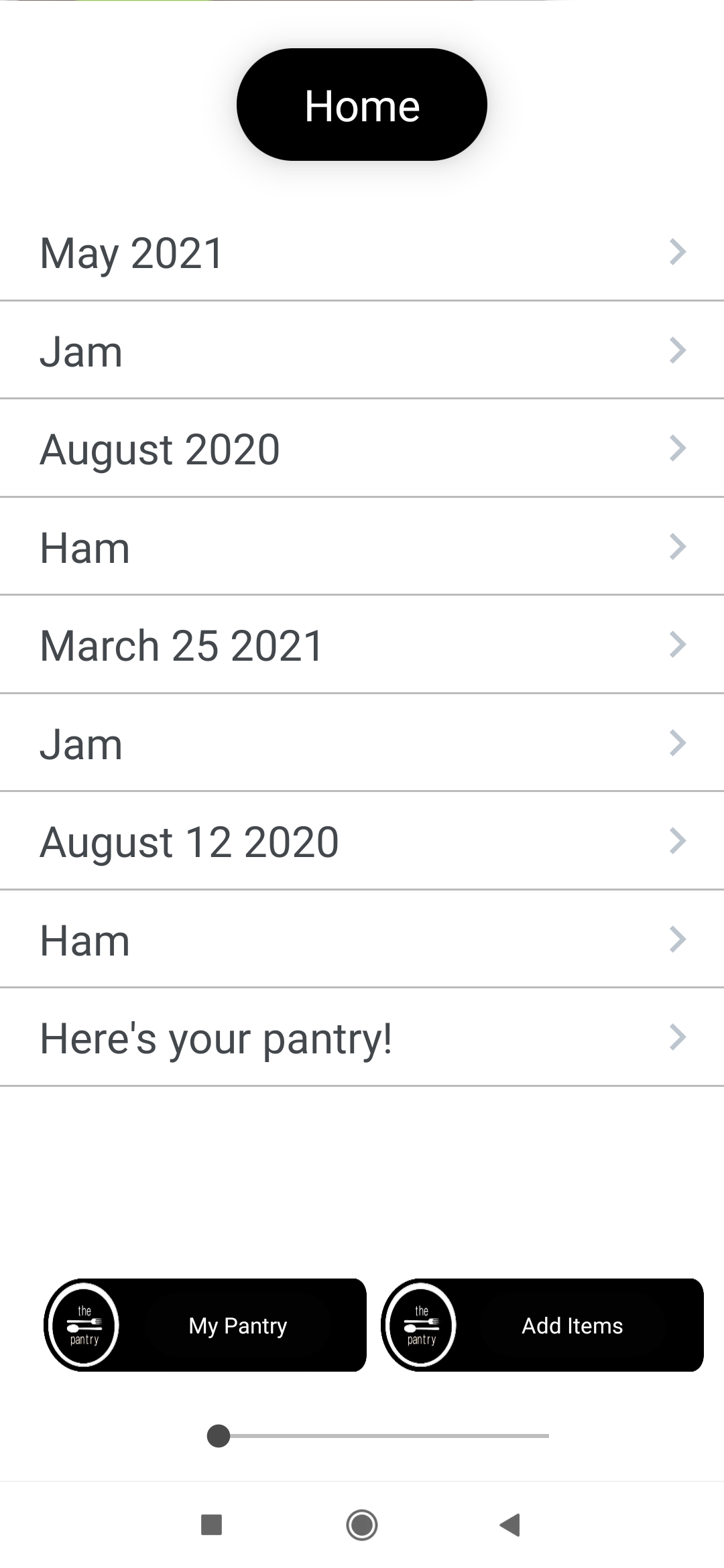
Task: Tap Add Items
Action: pyautogui.click(x=542, y=1325)
